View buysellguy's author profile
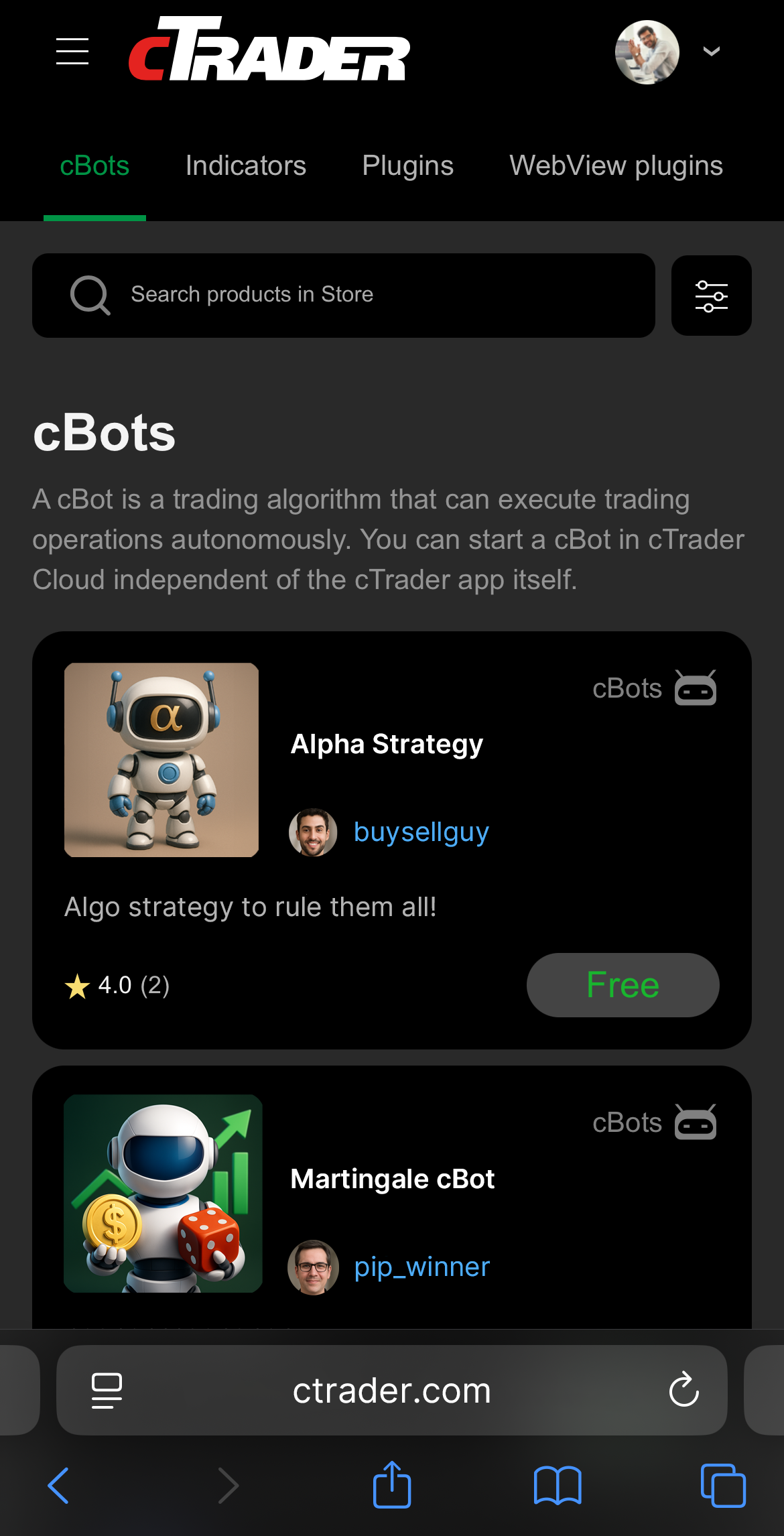 (421, 832)
